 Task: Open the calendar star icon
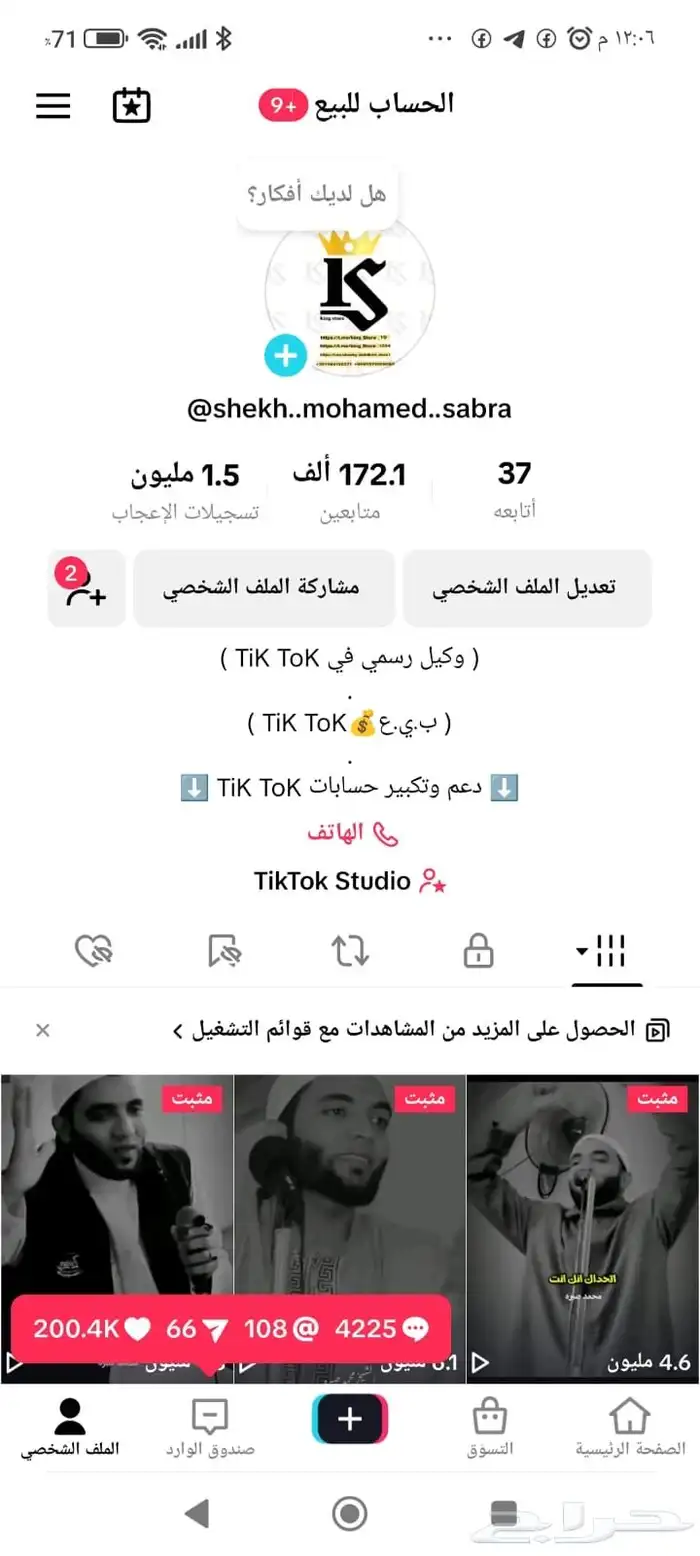[x=131, y=106]
